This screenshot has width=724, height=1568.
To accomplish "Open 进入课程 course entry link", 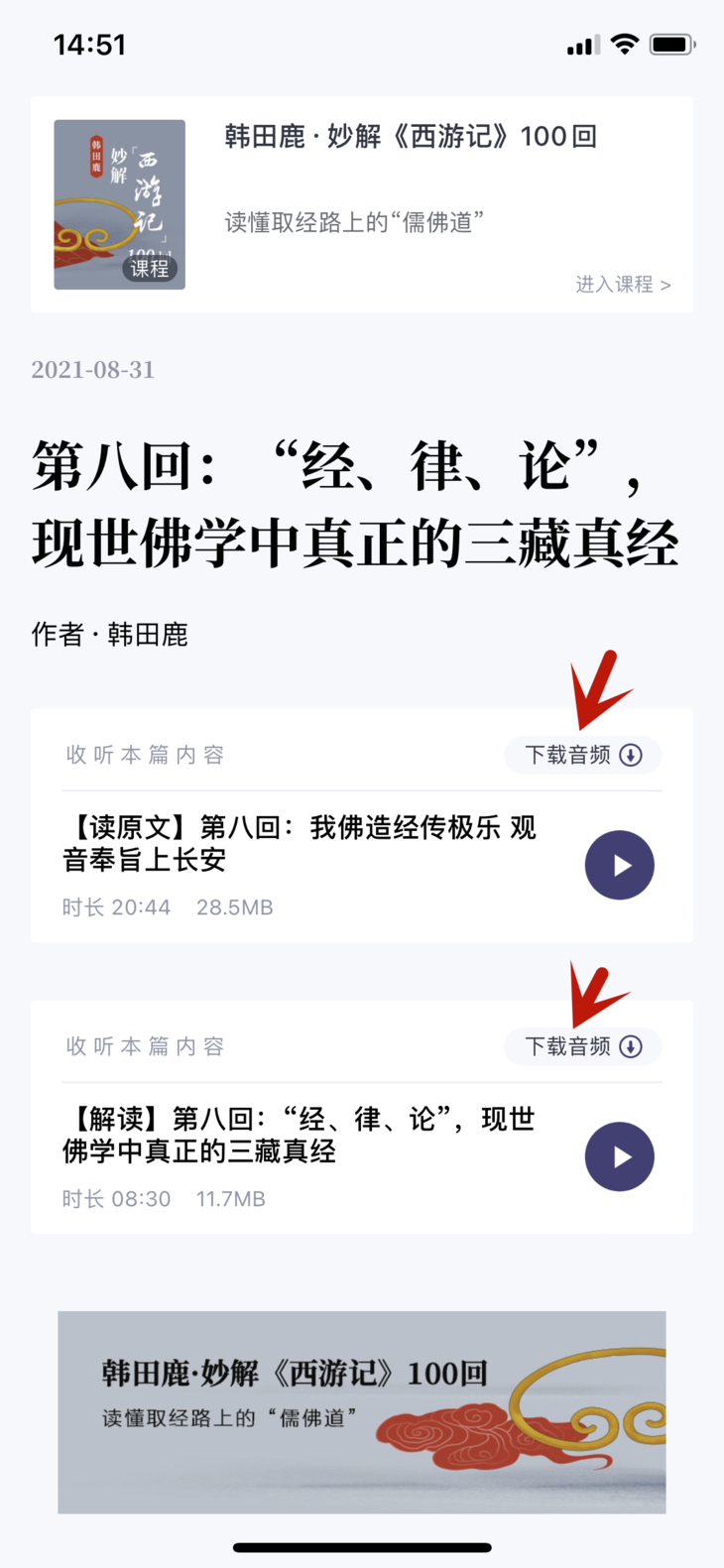I will (x=622, y=283).
